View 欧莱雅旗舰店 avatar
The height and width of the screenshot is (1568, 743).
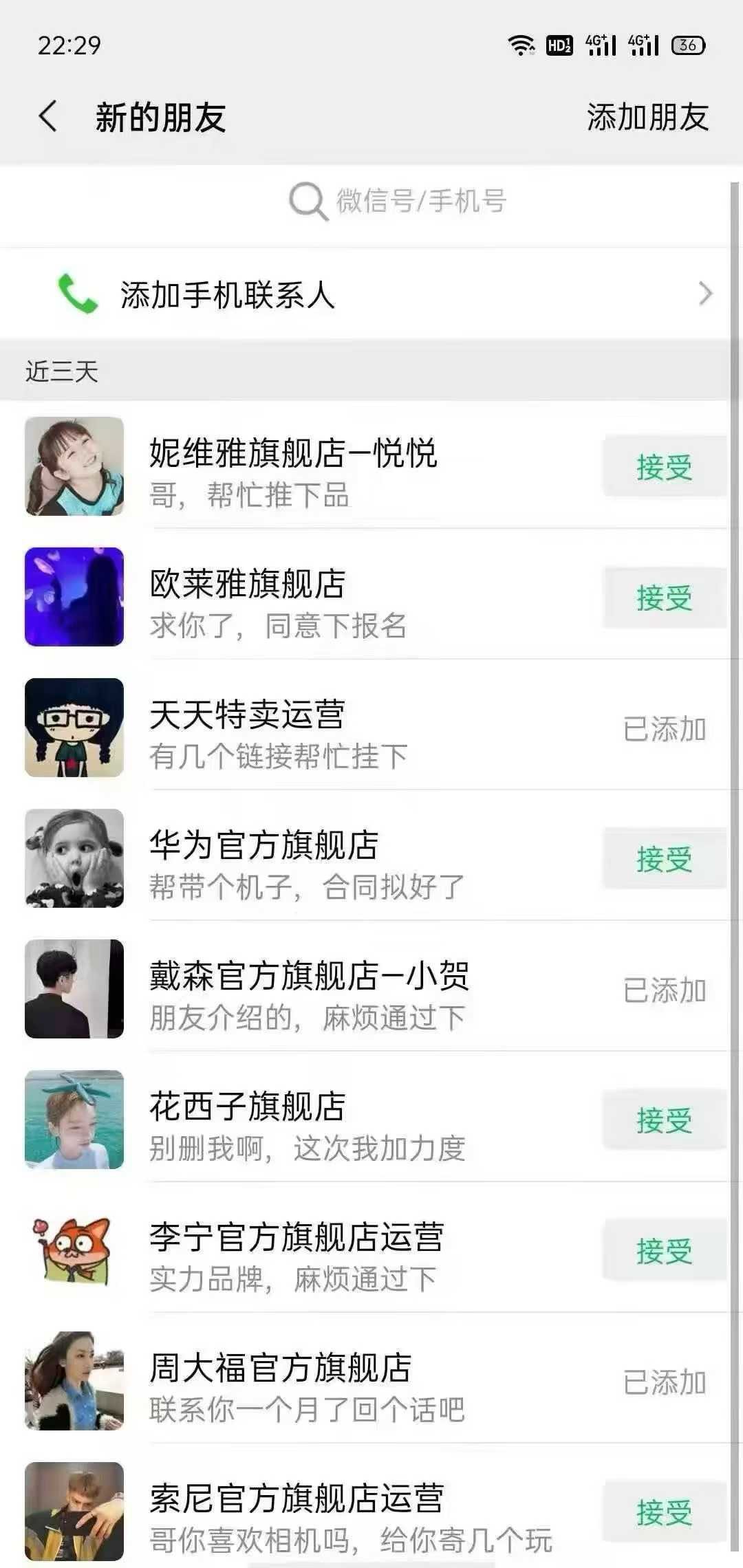(x=74, y=597)
